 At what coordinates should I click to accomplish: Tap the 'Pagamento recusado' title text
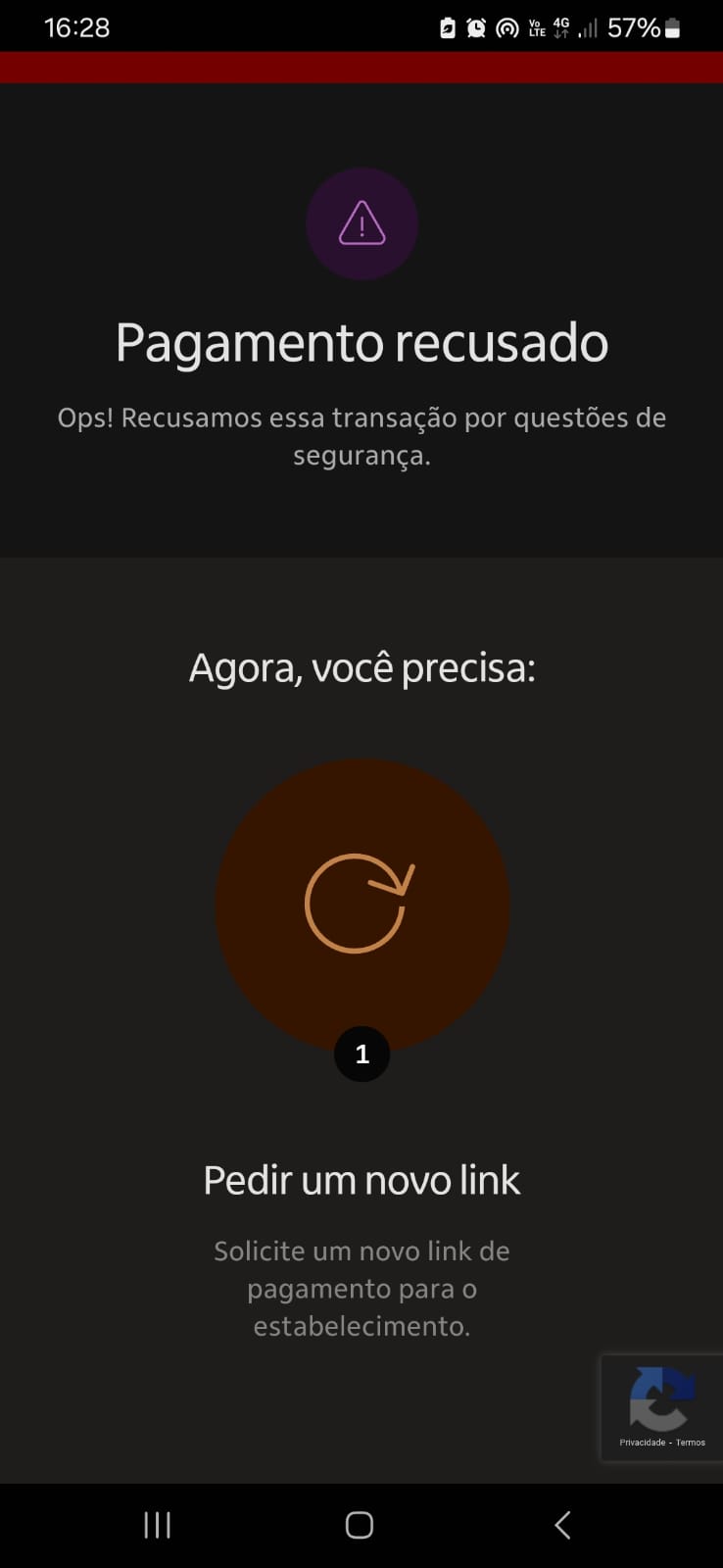pos(361,343)
